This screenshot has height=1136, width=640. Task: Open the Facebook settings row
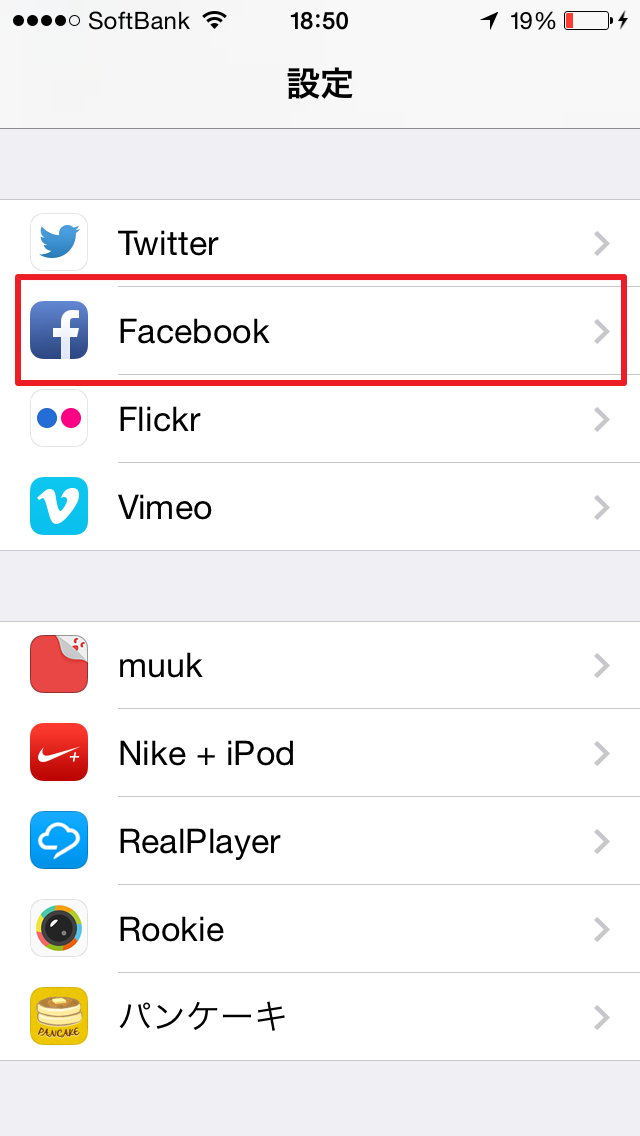(x=320, y=331)
